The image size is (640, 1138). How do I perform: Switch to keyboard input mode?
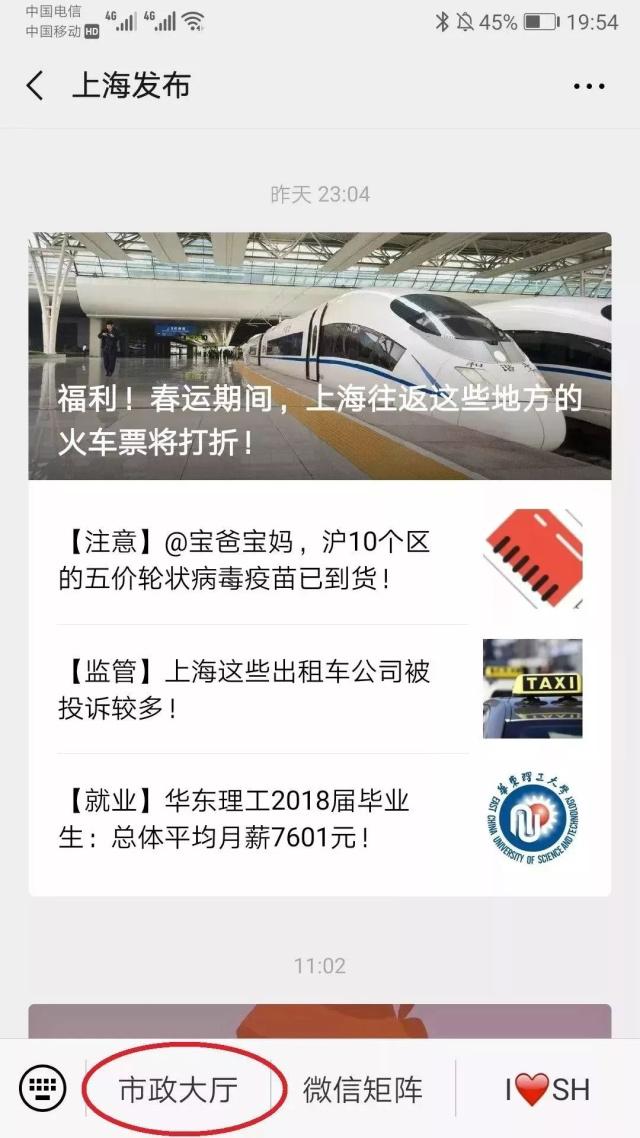pyautogui.click(x=42, y=1088)
